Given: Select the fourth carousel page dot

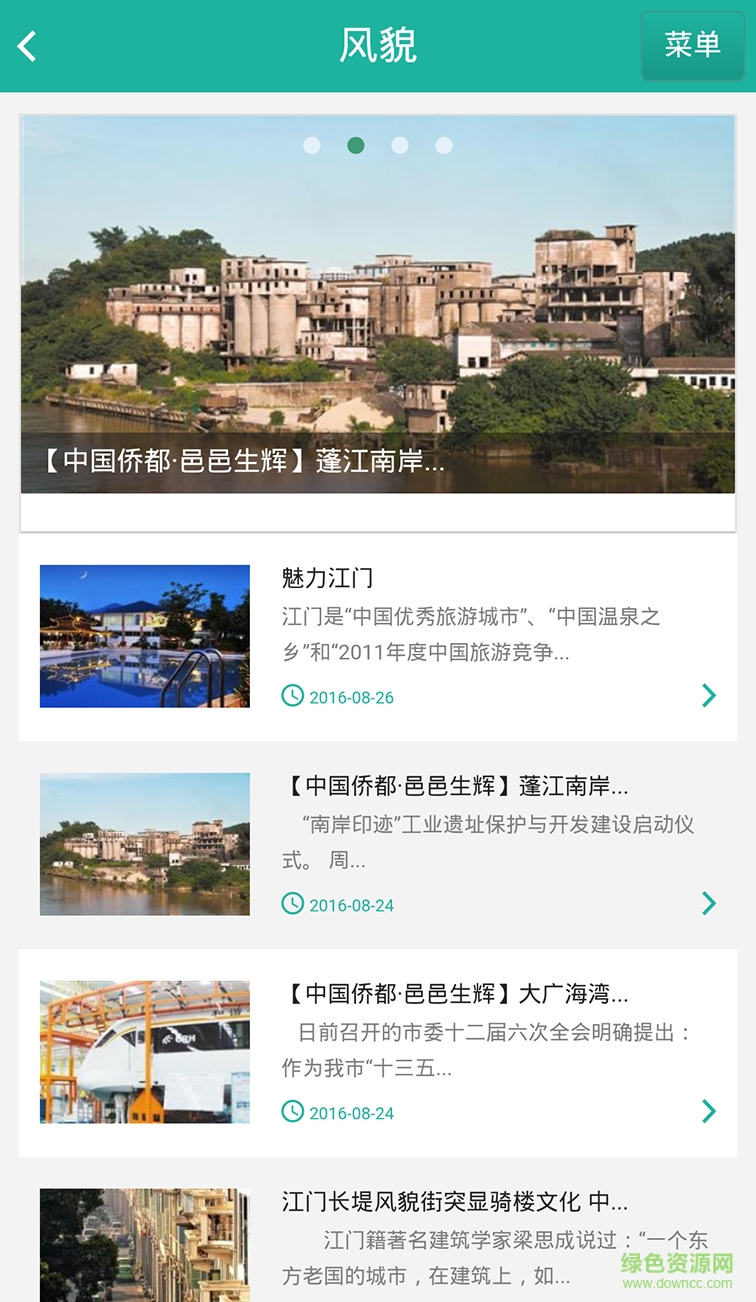Looking at the screenshot, I should (444, 146).
